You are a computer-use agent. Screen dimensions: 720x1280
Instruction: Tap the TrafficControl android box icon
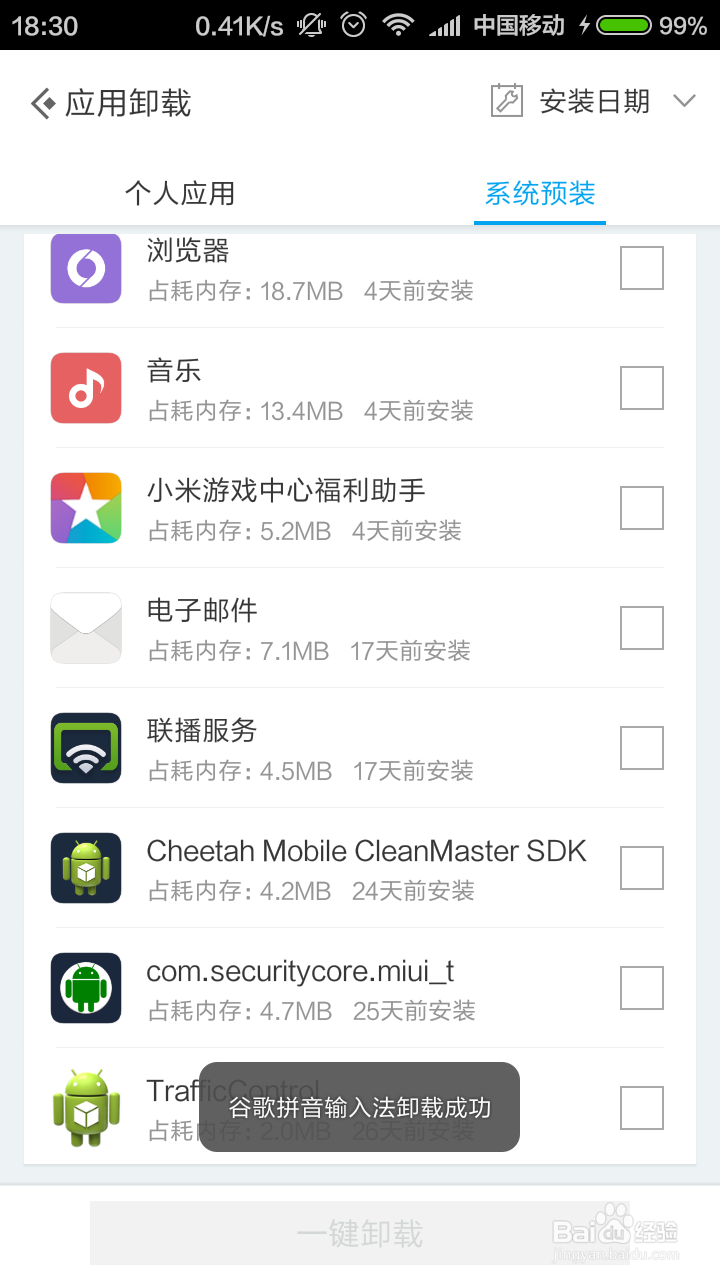pyautogui.click(x=85, y=1108)
